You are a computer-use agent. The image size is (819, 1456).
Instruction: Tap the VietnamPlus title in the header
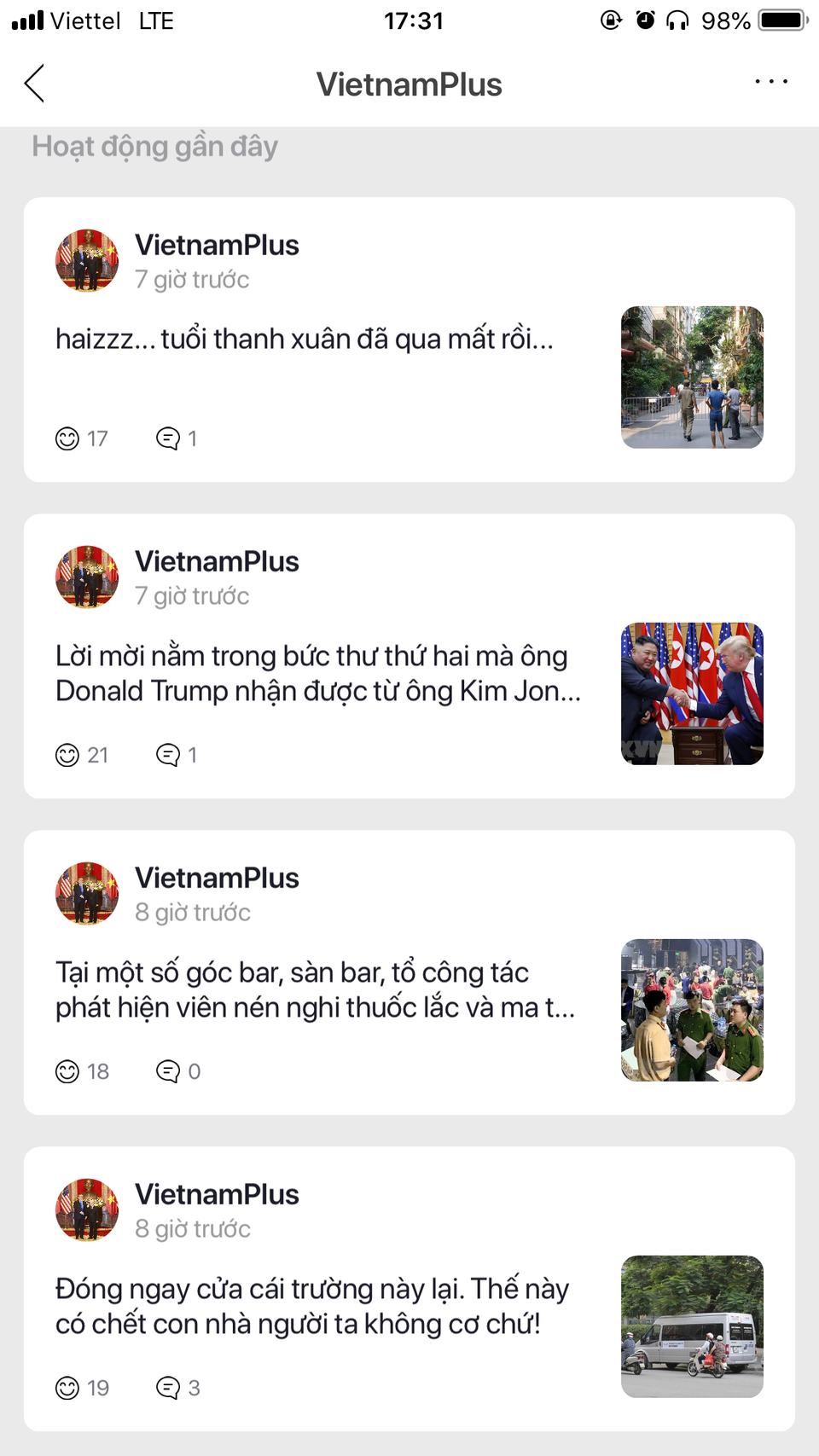(409, 84)
